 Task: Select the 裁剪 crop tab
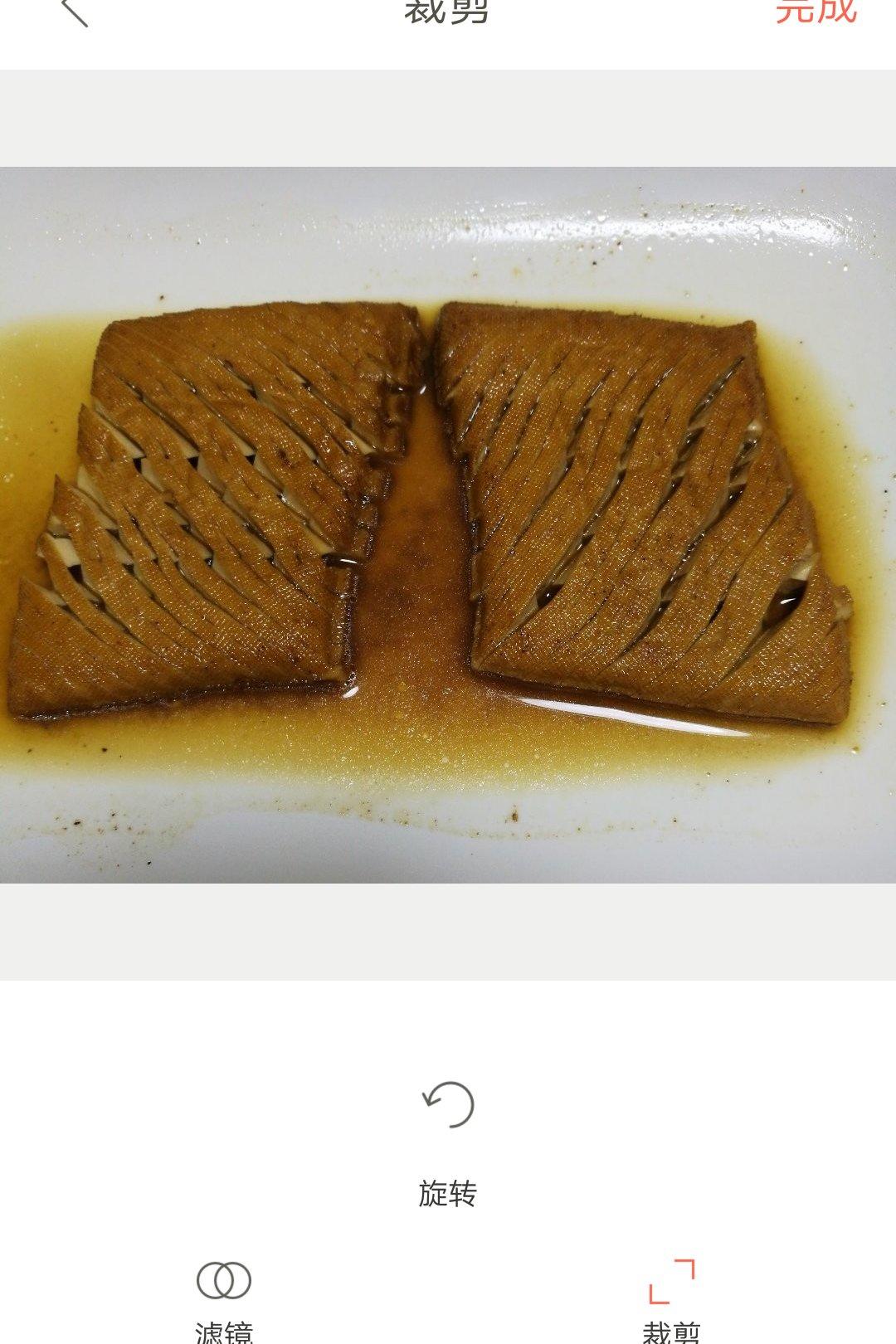tap(671, 1298)
